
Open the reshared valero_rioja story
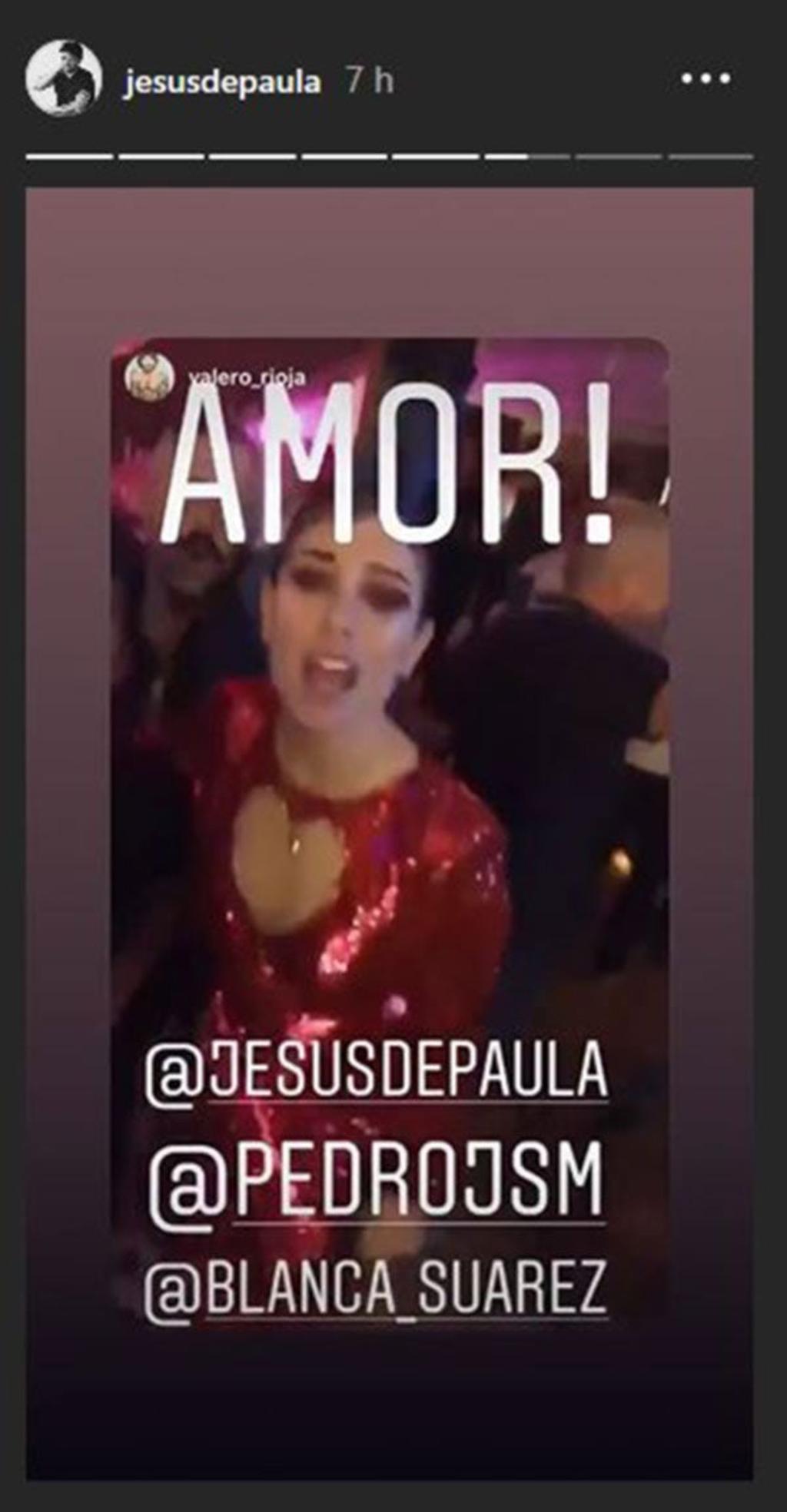247,378
